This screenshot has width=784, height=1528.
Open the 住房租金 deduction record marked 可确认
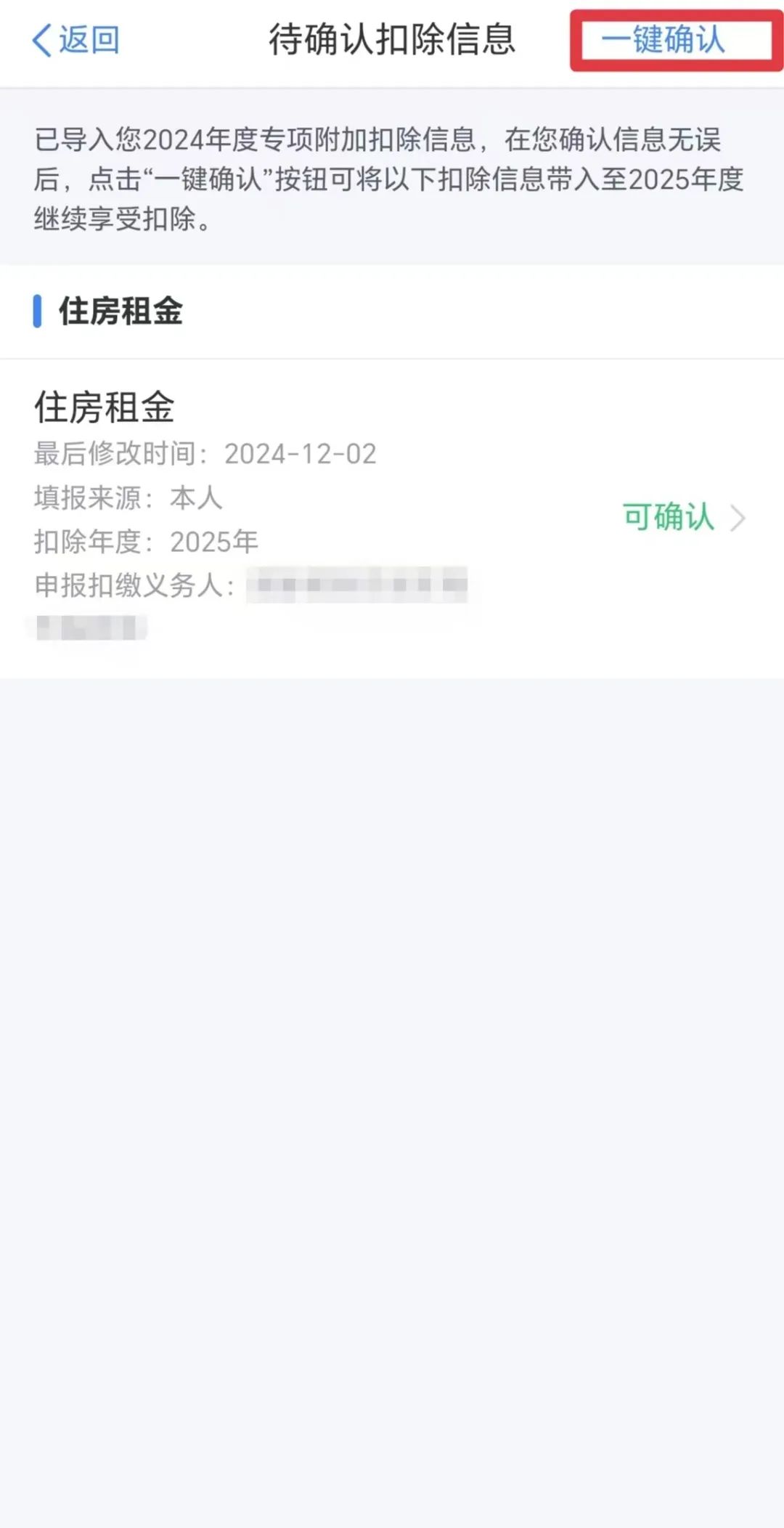click(x=682, y=518)
